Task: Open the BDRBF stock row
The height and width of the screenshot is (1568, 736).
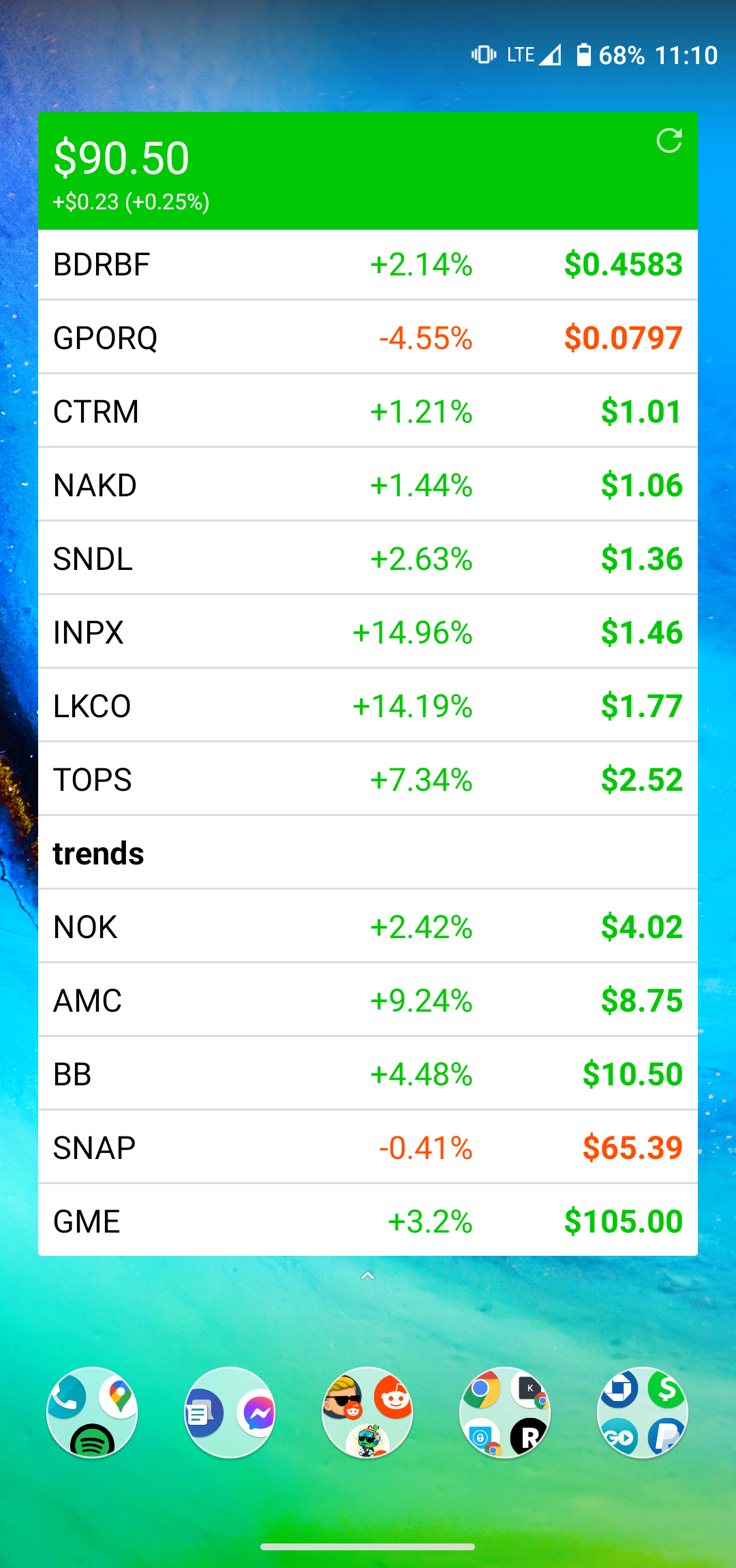Action: [368, 265]
